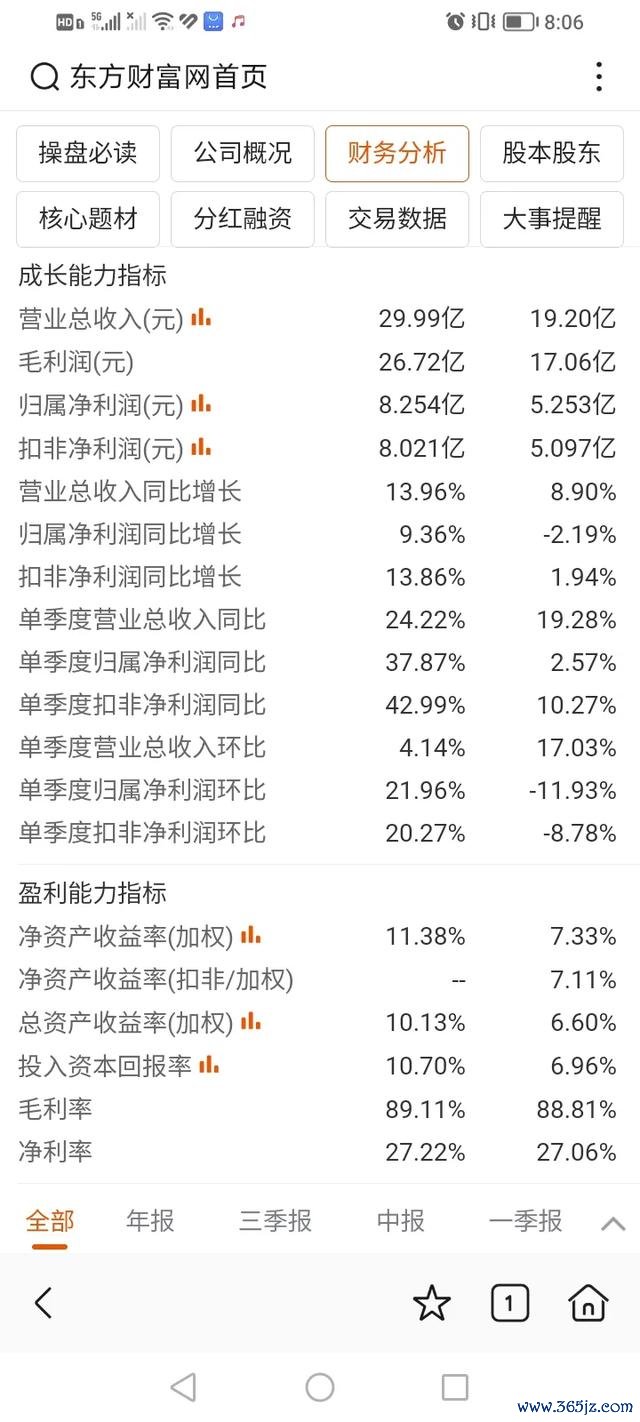640x1422 pixels.
Task: Show only 中报 data
Action: coord(400,1221)
